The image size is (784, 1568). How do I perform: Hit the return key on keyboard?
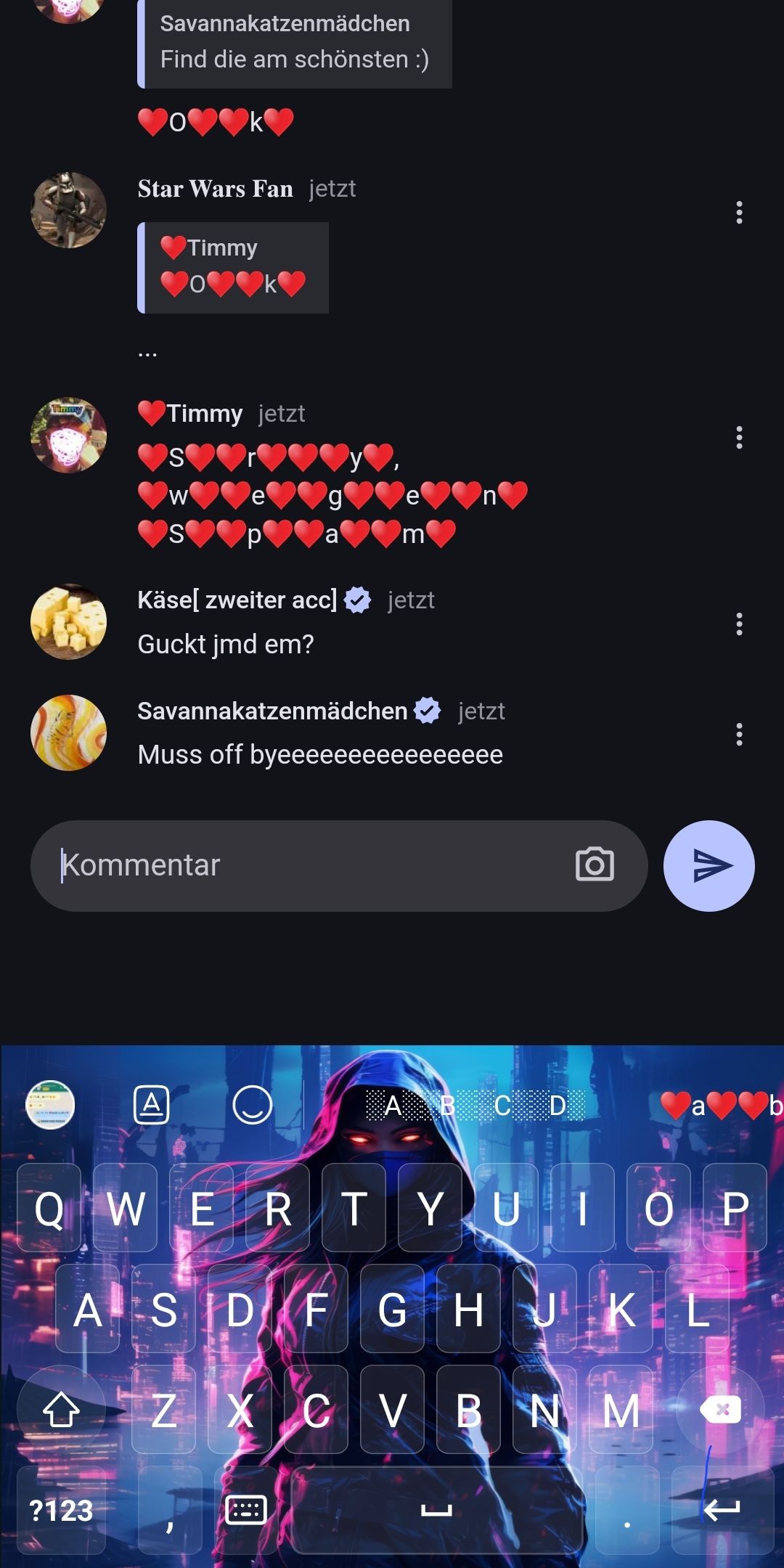722,1511
